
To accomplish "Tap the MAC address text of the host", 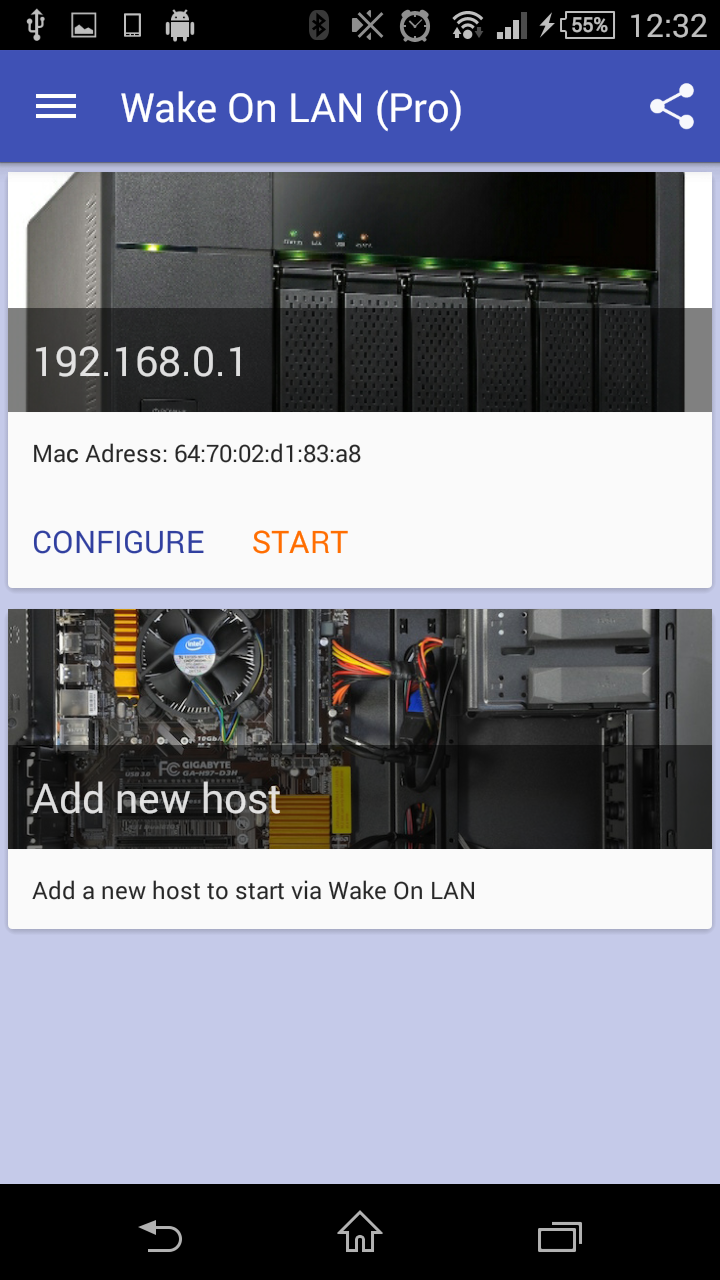I will tap(197, 453).
